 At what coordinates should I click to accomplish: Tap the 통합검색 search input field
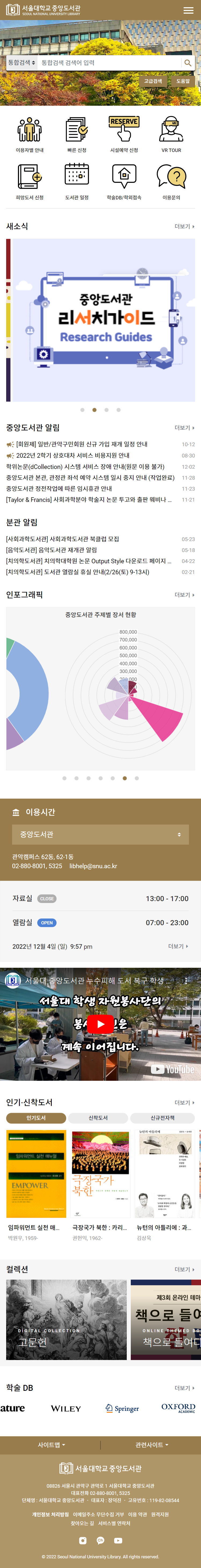click(110, 63)
